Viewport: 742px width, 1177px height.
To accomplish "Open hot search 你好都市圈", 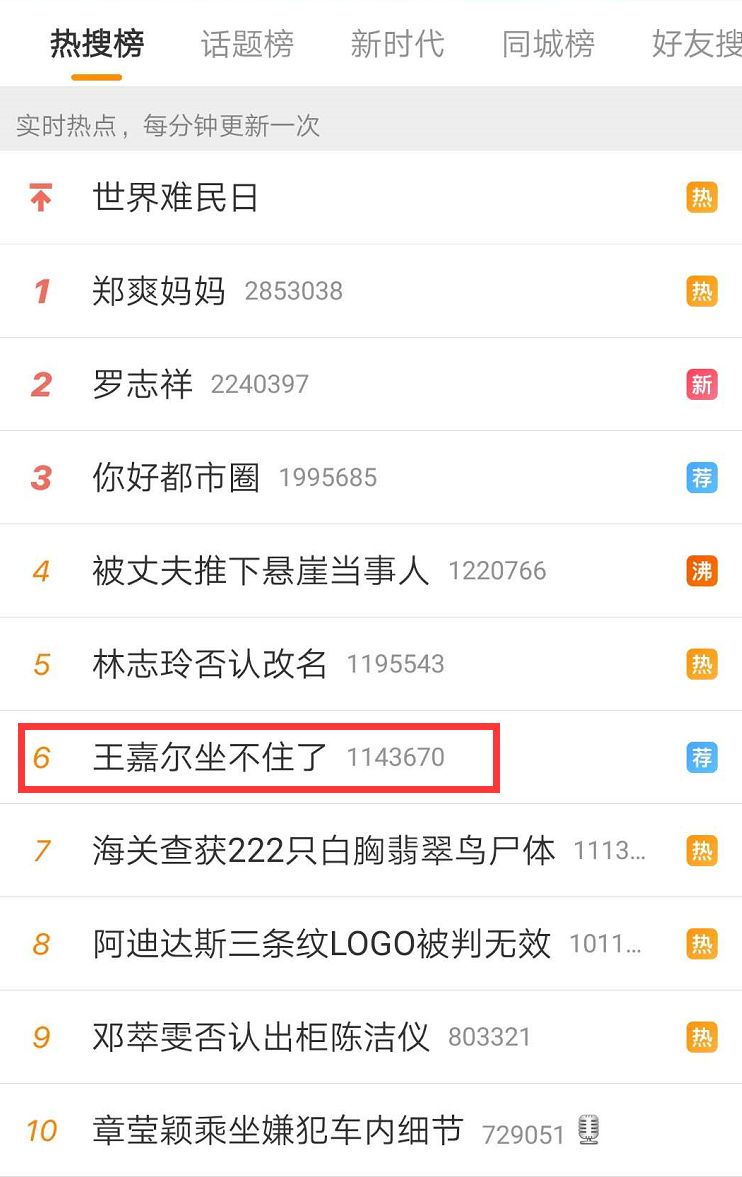I will click(x=176, y=478).
